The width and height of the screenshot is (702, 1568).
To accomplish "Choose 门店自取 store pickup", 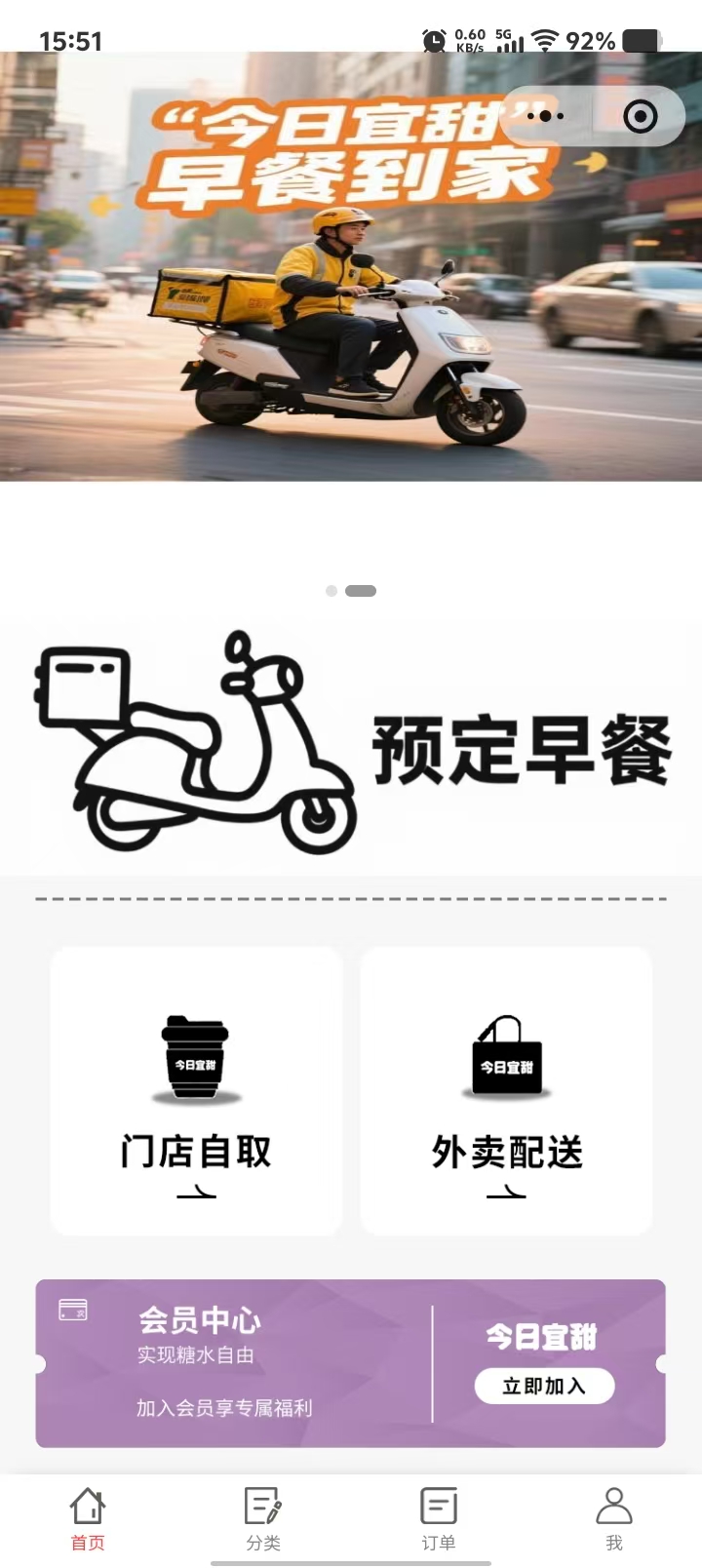I will (196, 1090).
